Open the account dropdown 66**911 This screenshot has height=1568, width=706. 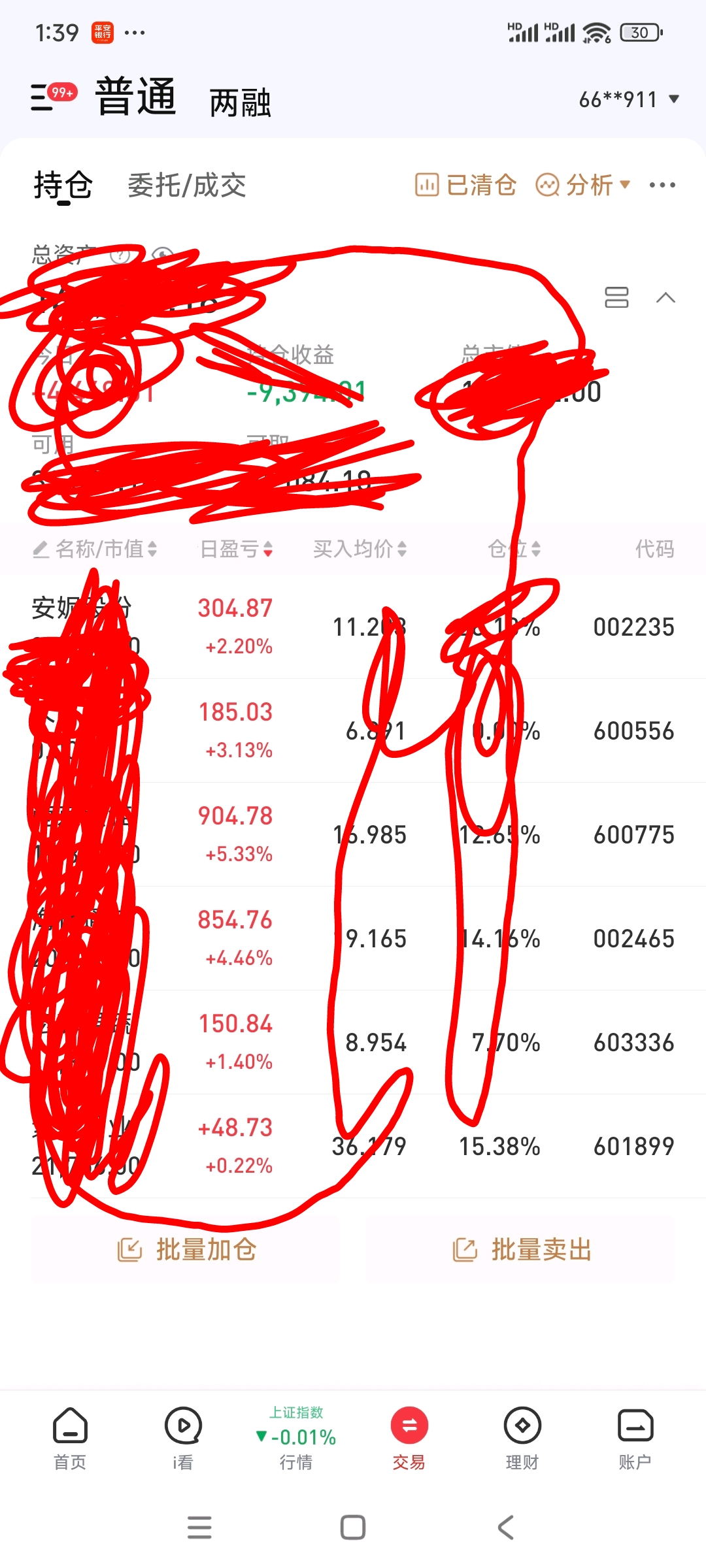coord(629,99)
